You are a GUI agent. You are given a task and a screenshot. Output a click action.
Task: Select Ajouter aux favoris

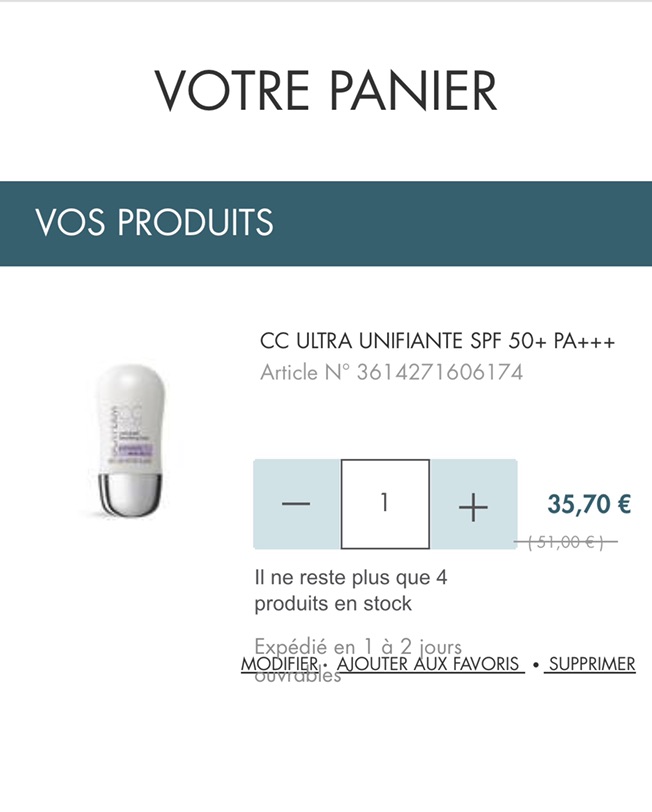pos(428,664)
